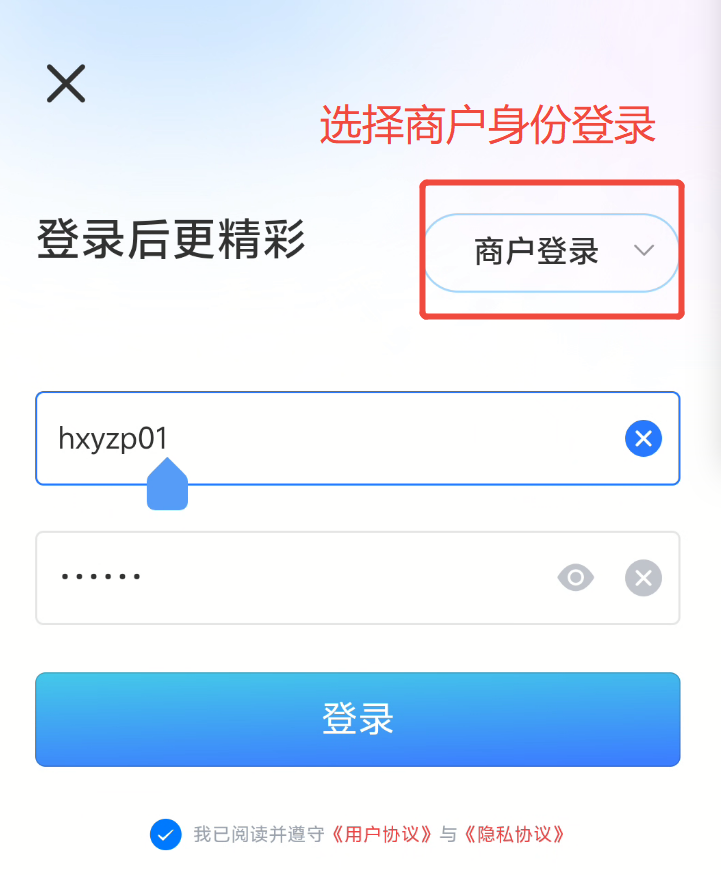The height and width of the screenshot is (875, 721).
Task: Clear the entered password
Action: [x=643, y=577]
